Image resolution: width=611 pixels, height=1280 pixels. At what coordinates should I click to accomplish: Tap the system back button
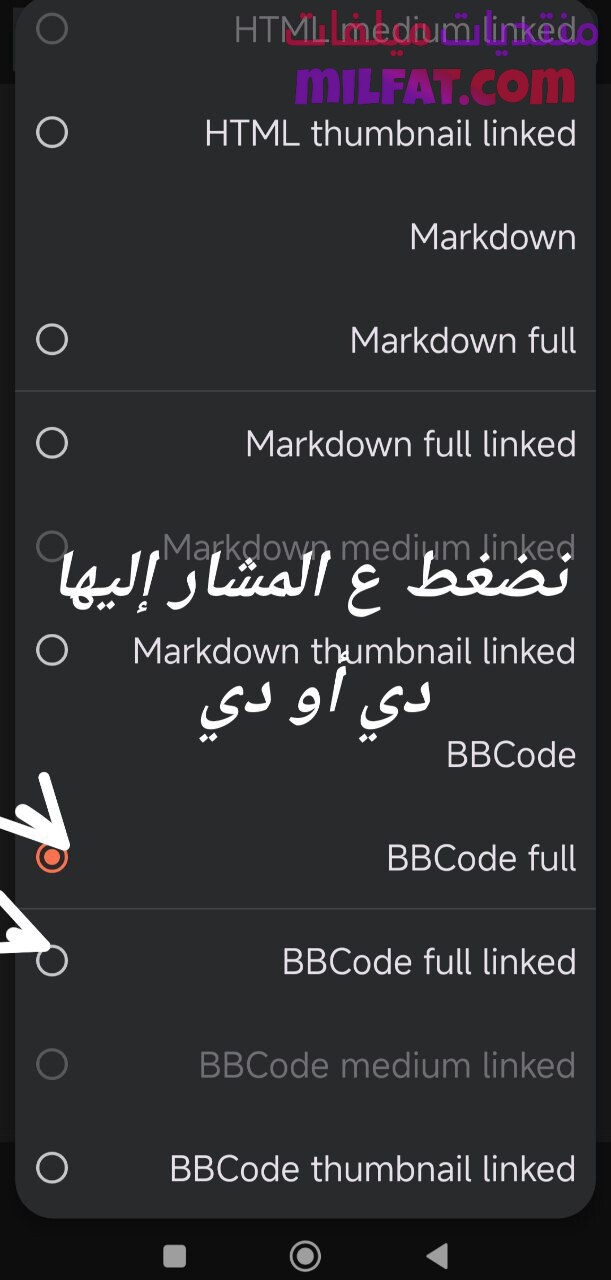436,1256
